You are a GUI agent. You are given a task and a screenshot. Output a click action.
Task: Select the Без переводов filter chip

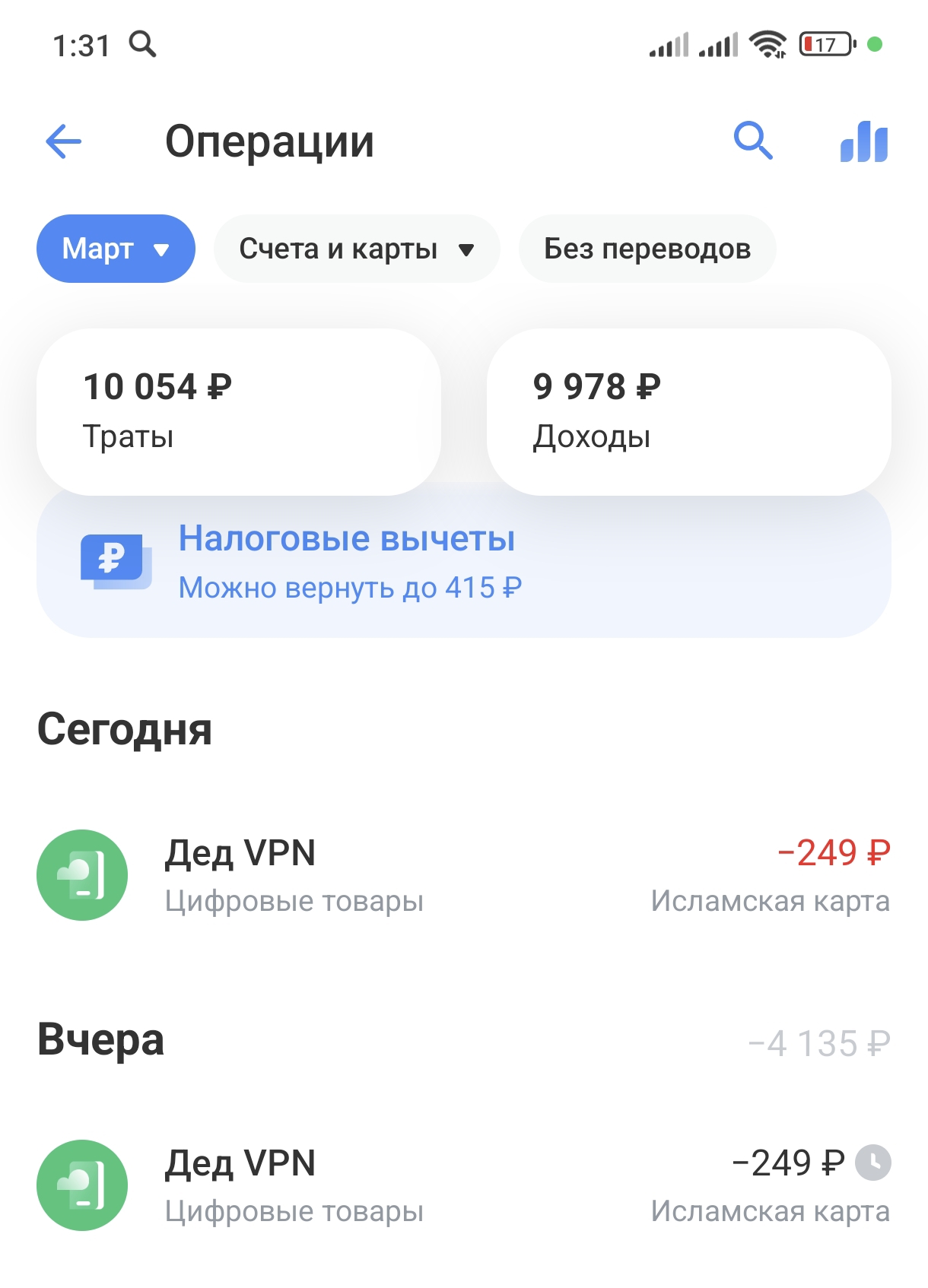pos(647,249)
